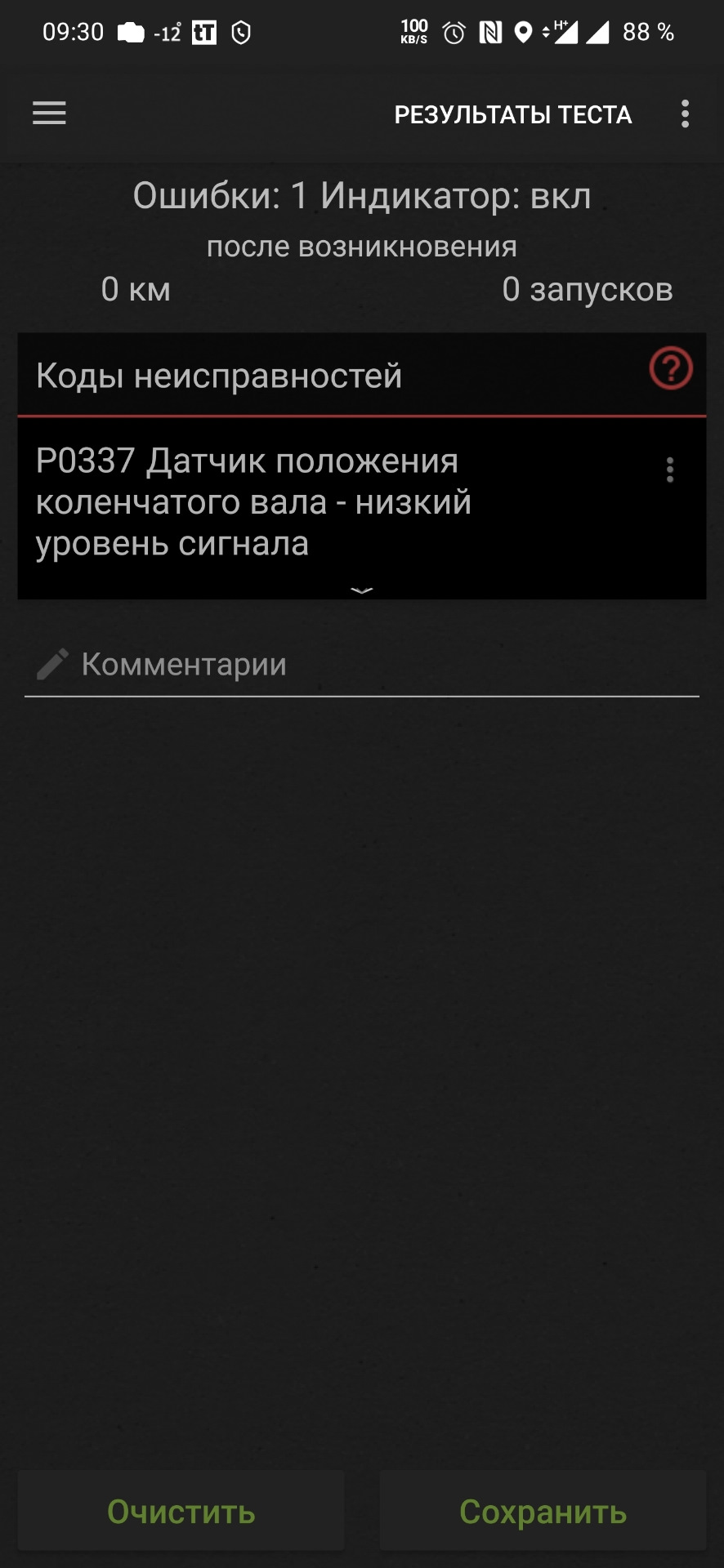Expand the fault code panel chevron
Image resolution: width=724 pixels, height=1568 pixels.
tap(362, 590)
